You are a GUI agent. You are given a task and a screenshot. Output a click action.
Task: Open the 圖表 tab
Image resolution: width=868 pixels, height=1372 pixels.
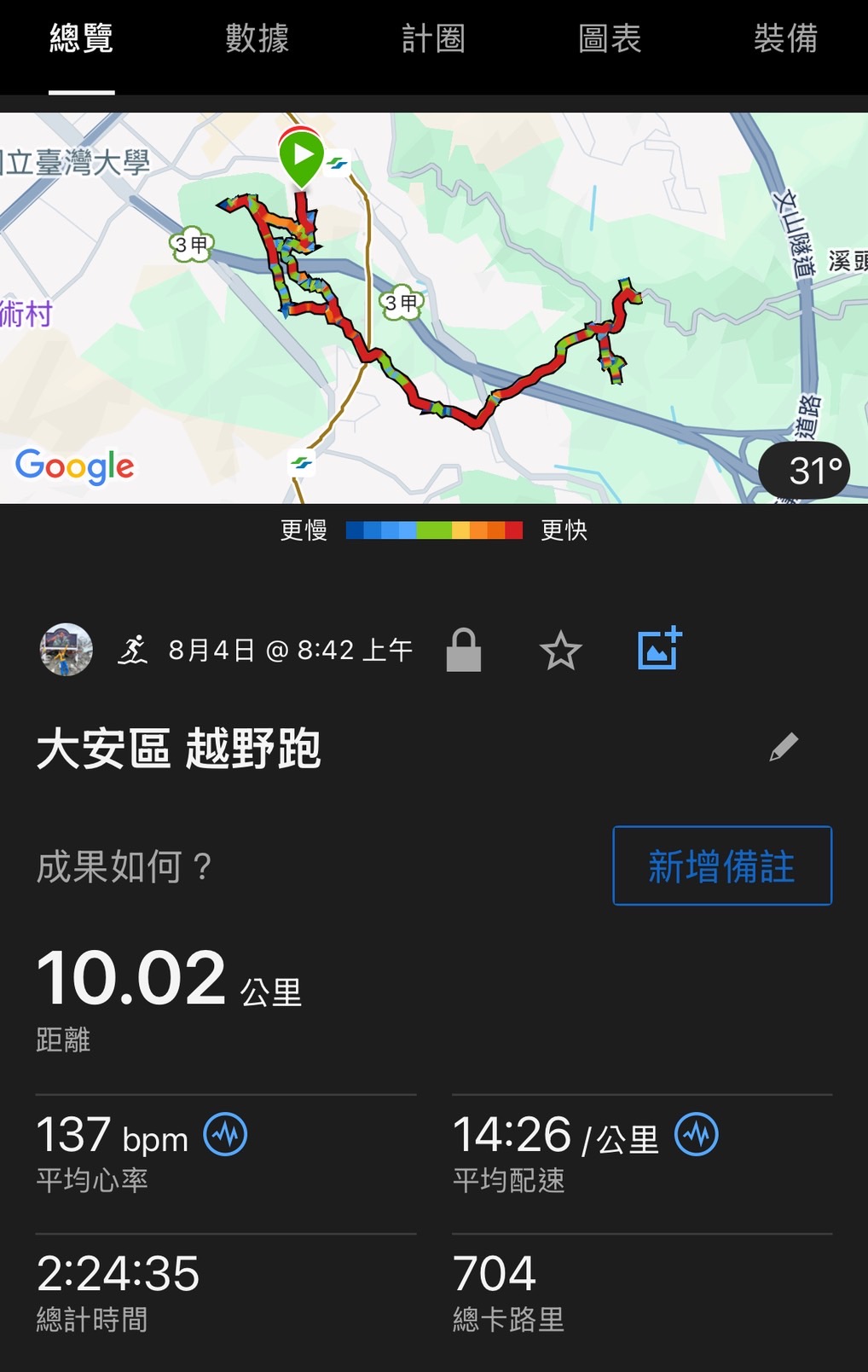[610, 39]
